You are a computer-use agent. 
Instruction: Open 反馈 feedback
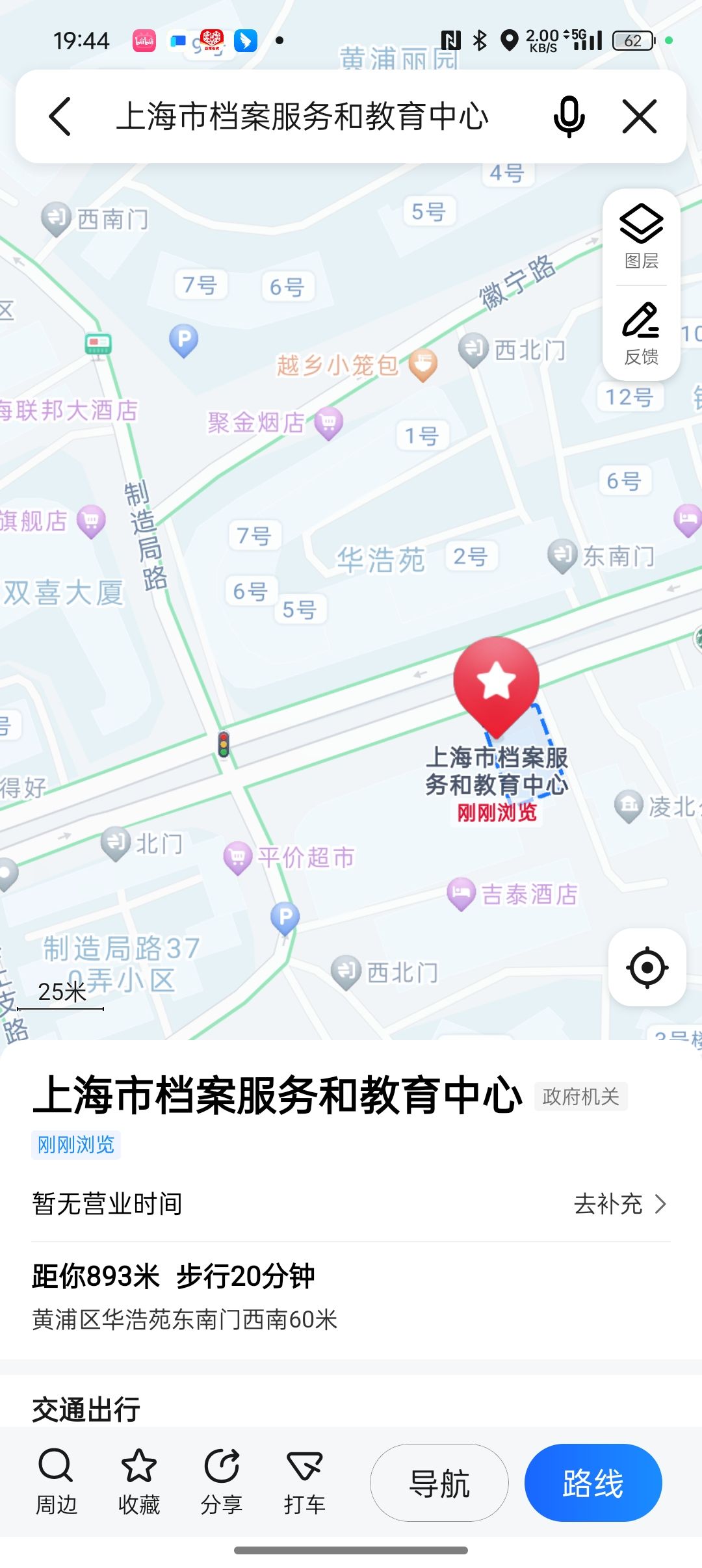[x=642, y=333]
